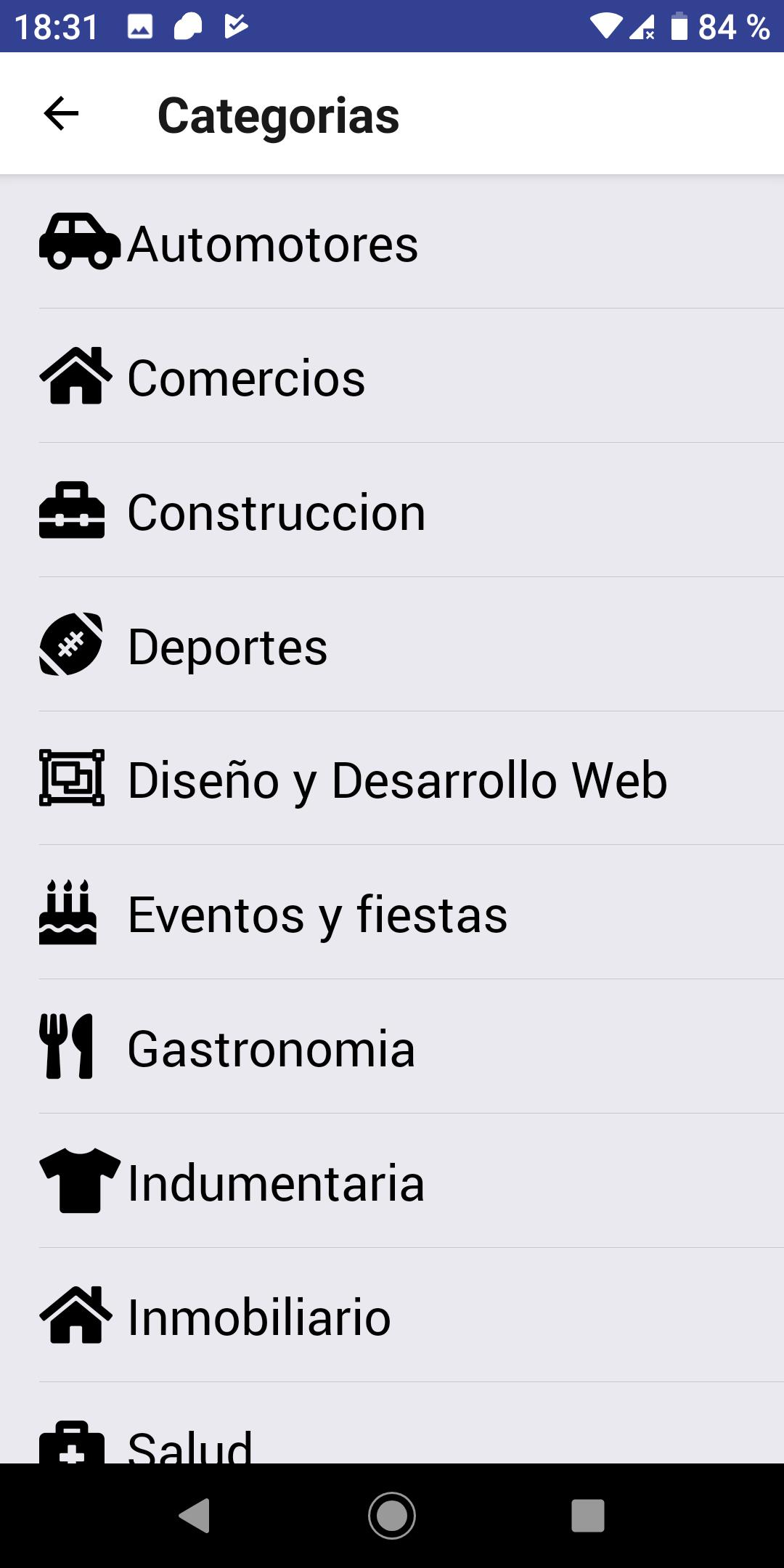Open the Gastronomia category

point(392,1047)
